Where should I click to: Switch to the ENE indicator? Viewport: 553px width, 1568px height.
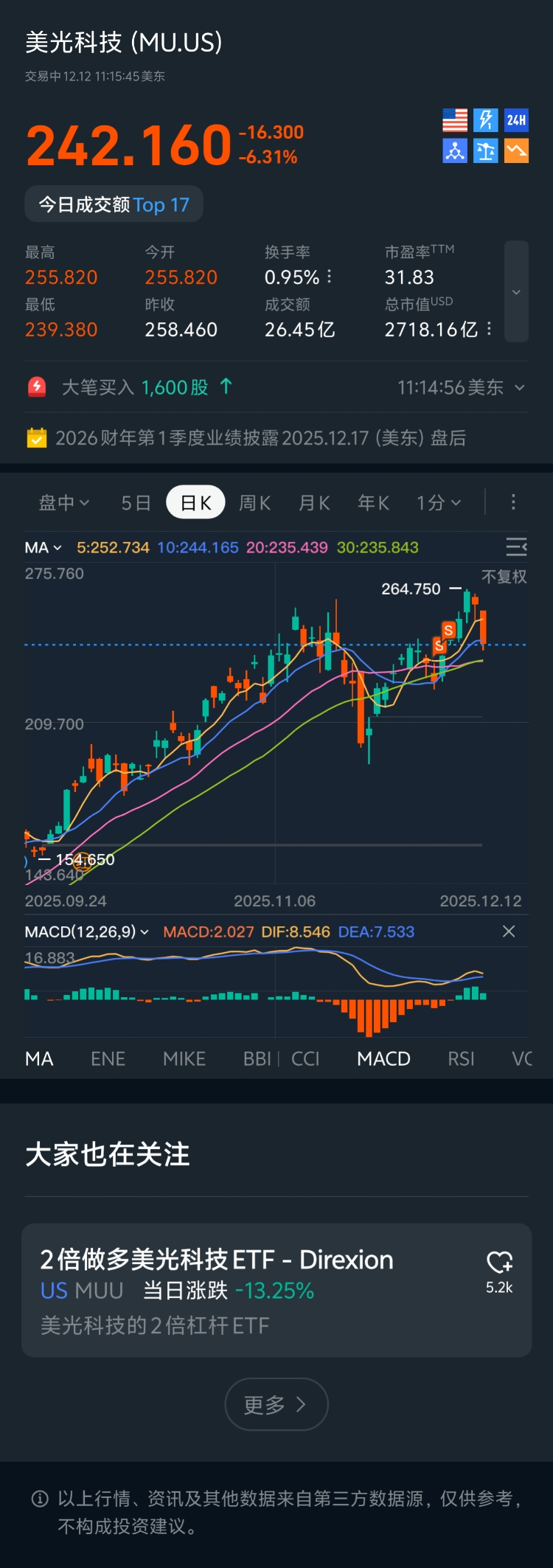108,1059
